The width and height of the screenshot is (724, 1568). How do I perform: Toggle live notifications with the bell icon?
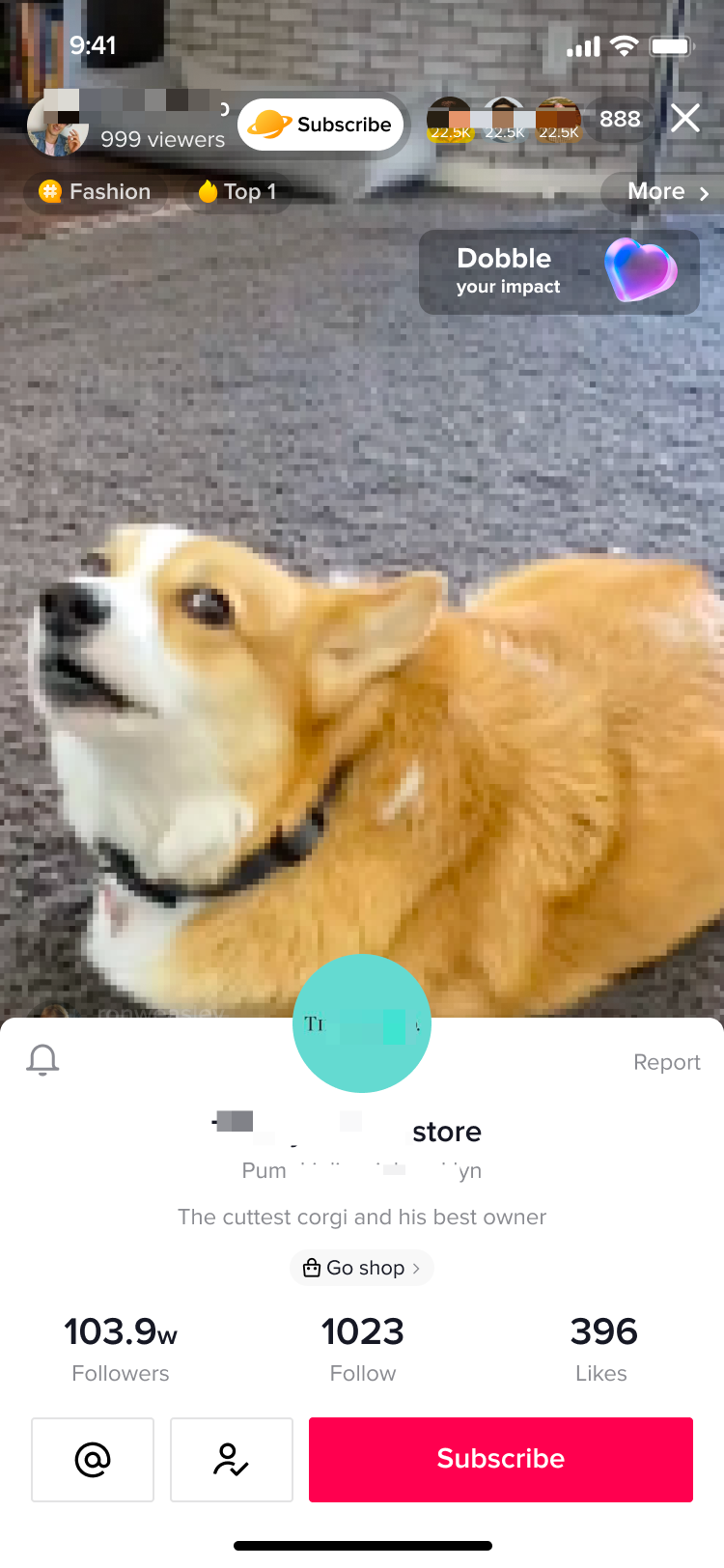point(42,1060)
